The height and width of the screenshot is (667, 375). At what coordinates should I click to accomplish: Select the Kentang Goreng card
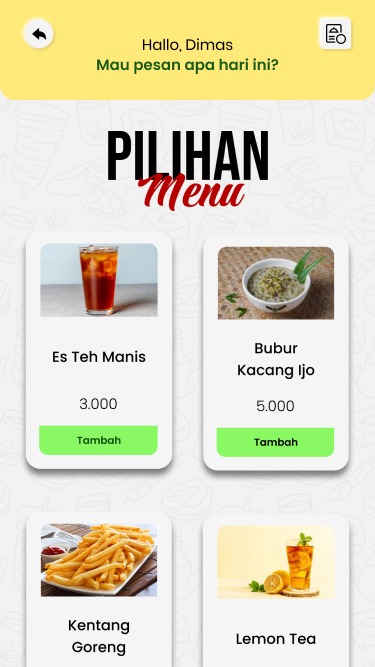coord(99,591)
